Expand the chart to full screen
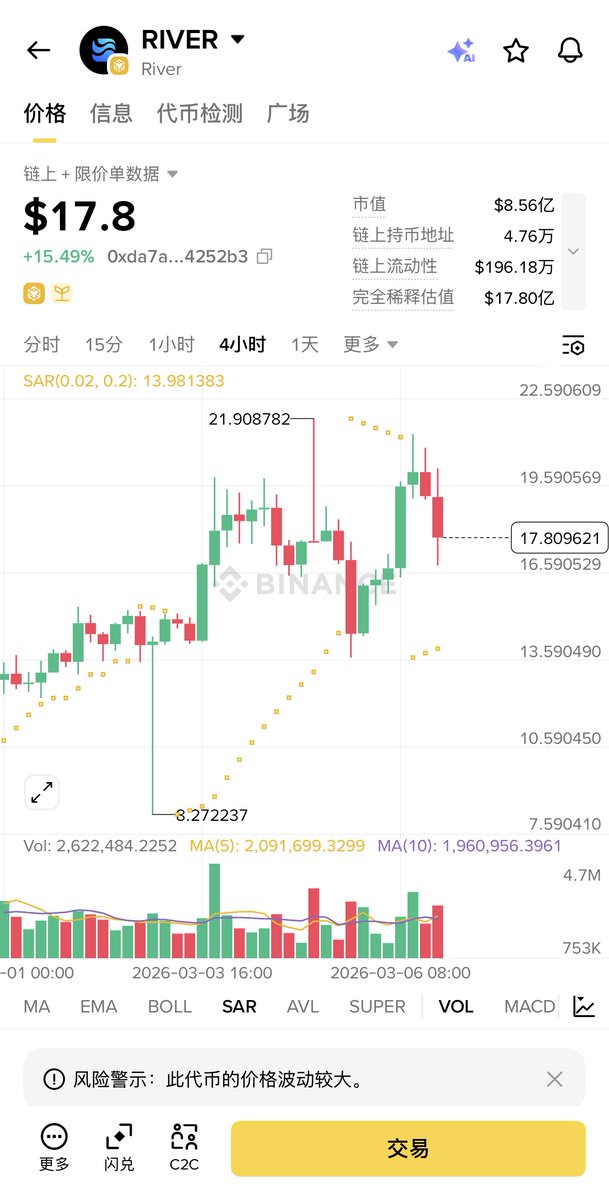Viewport: 609px width, 1200px height. click(x=42, y=793)
